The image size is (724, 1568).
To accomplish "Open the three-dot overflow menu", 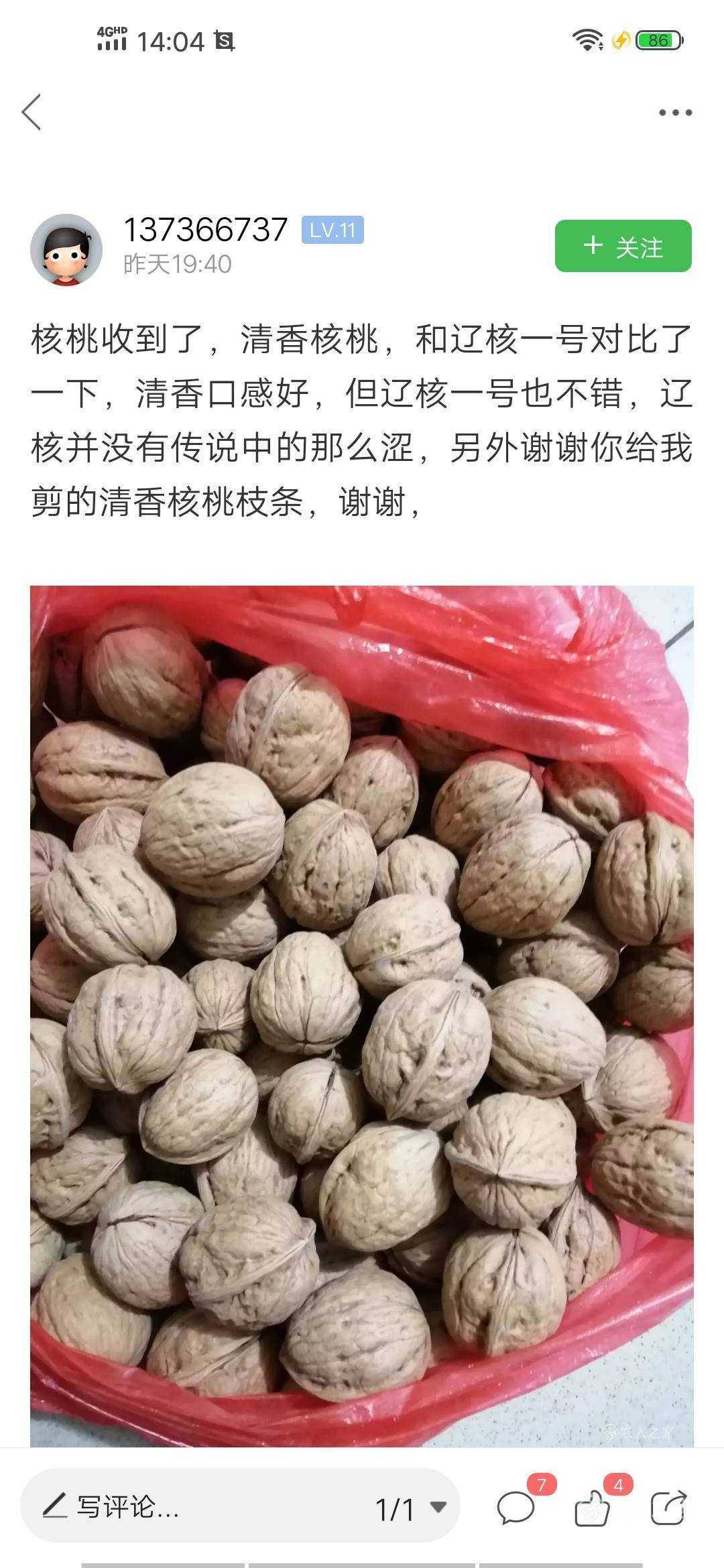I will (675, 113).
